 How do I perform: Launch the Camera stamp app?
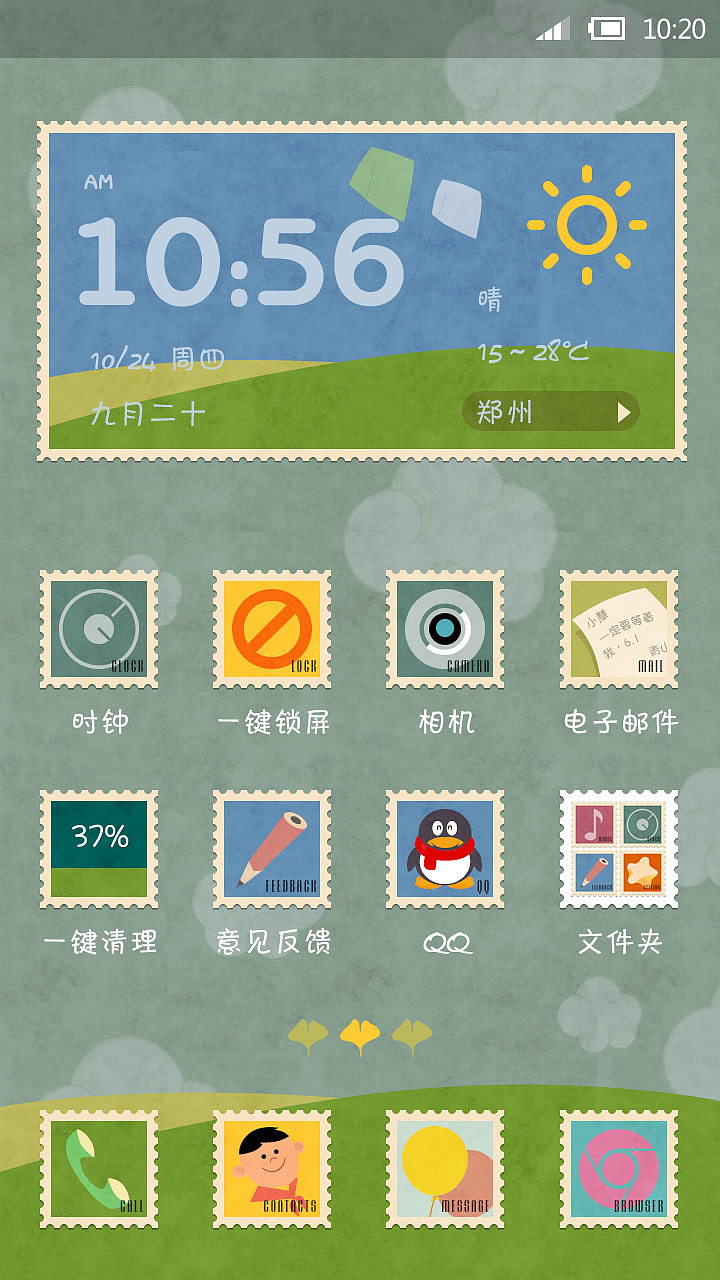pos(444,628)
